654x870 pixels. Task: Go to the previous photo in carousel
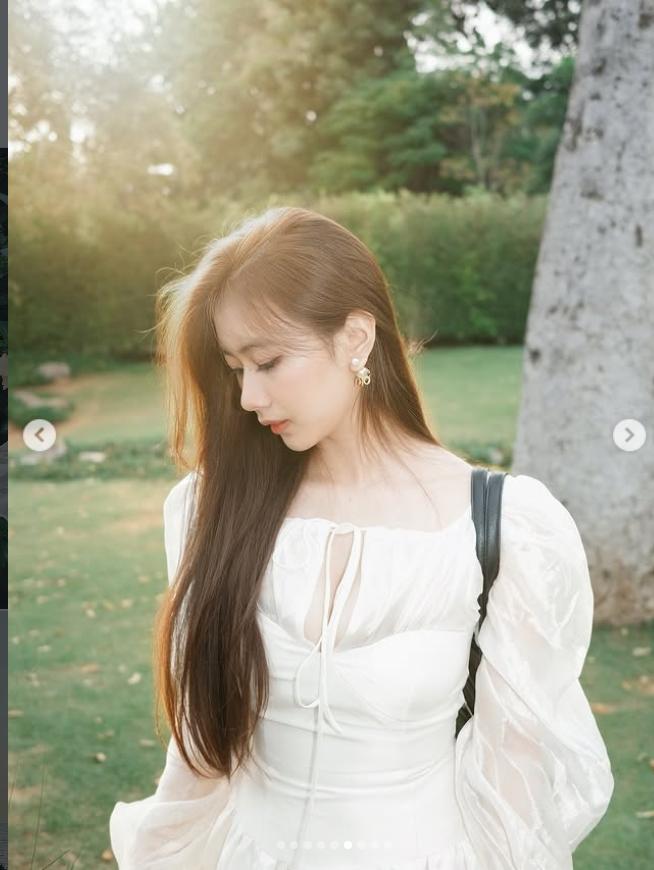click(39, 435)
